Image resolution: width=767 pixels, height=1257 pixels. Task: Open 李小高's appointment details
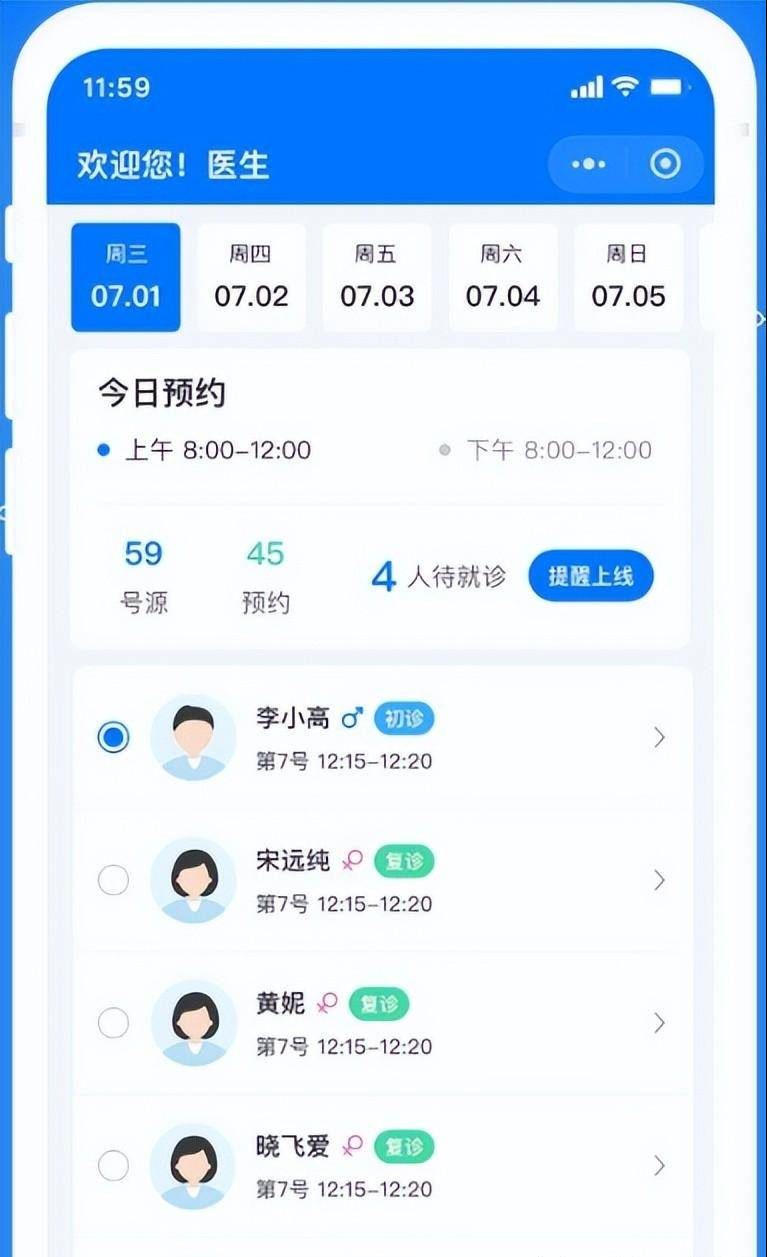(x=658, y=738)
